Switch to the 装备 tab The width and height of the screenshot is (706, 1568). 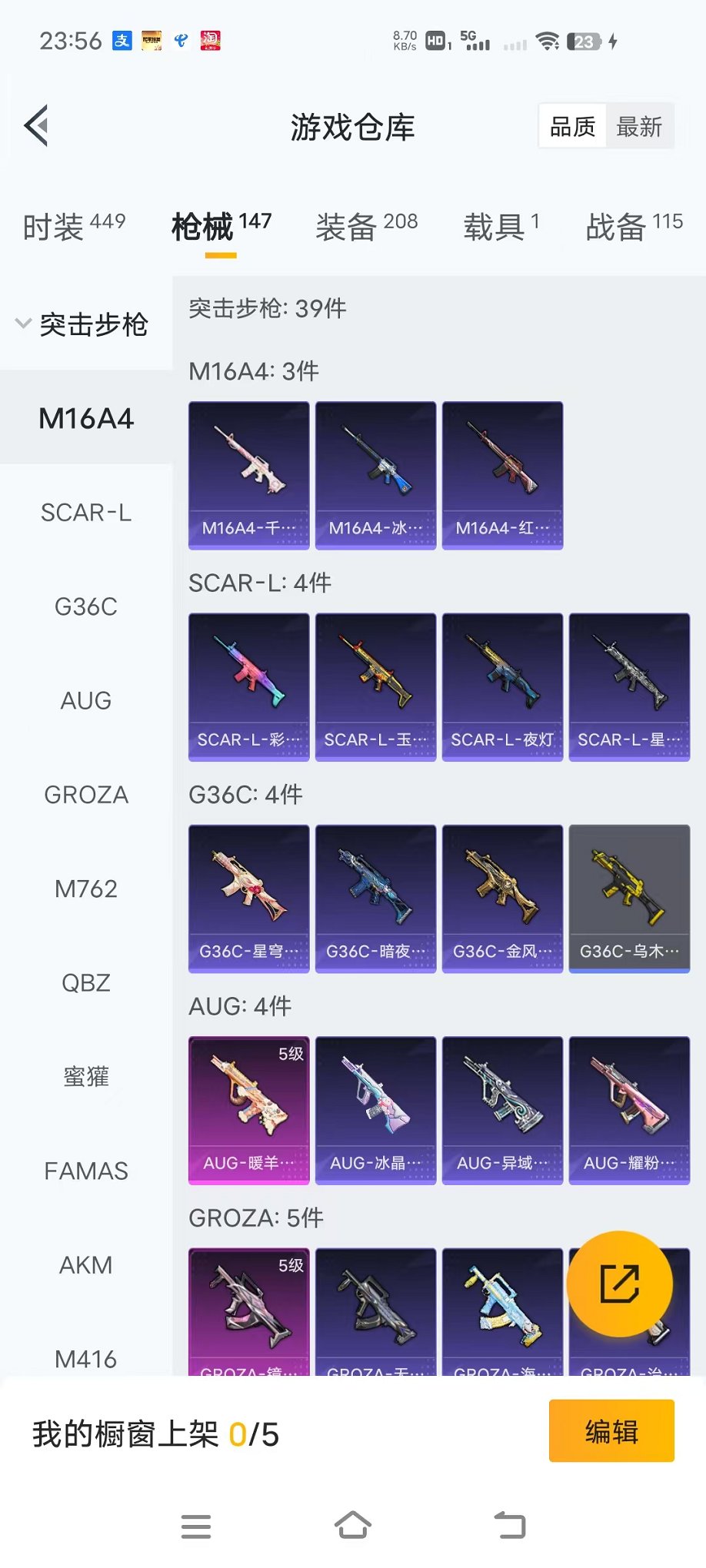tap(366, 227)
